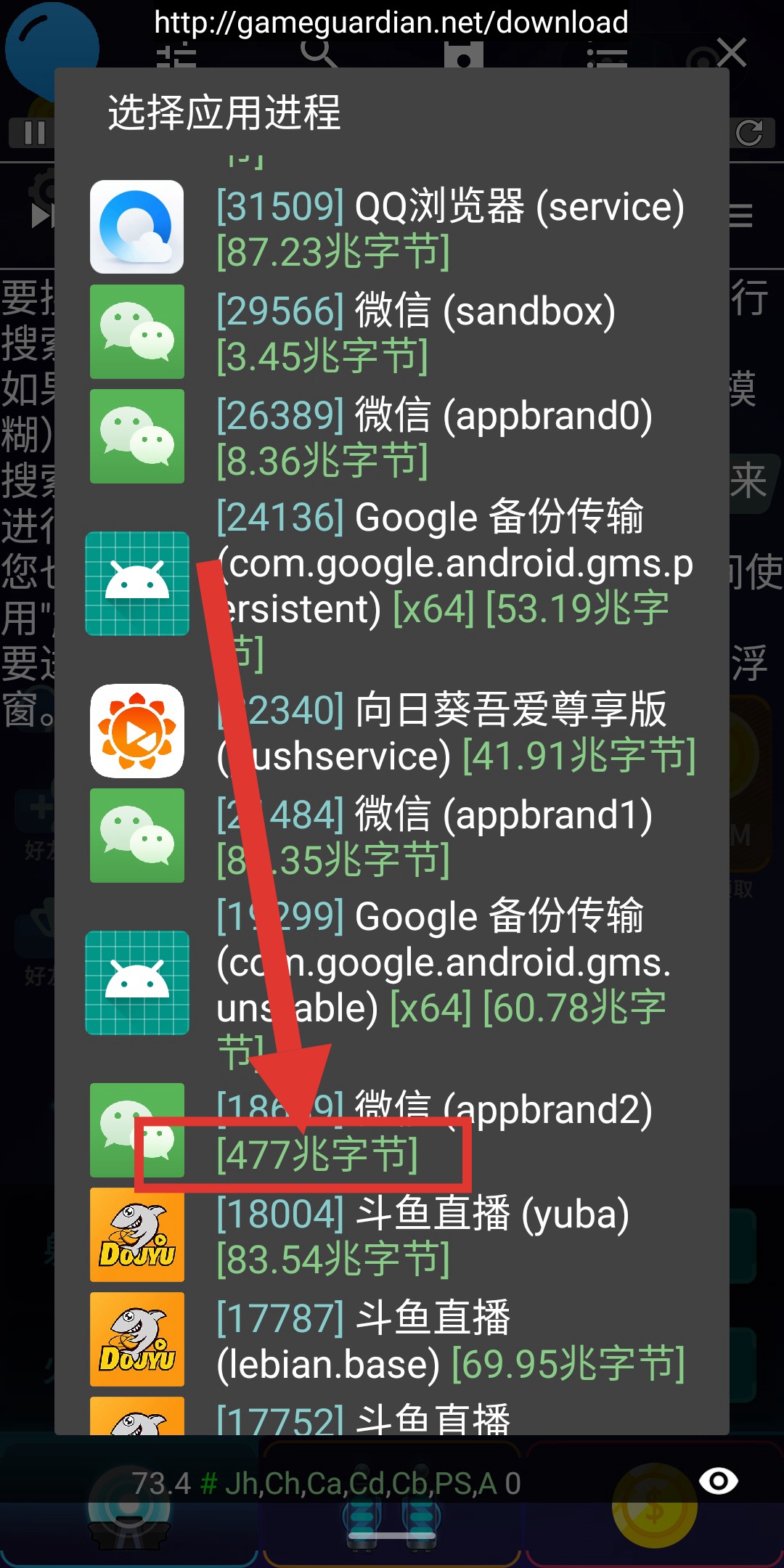Choose 微信 (sandbox) process 29566
This screenshot has width=784, height=1568.
click(x=416, y=332)
